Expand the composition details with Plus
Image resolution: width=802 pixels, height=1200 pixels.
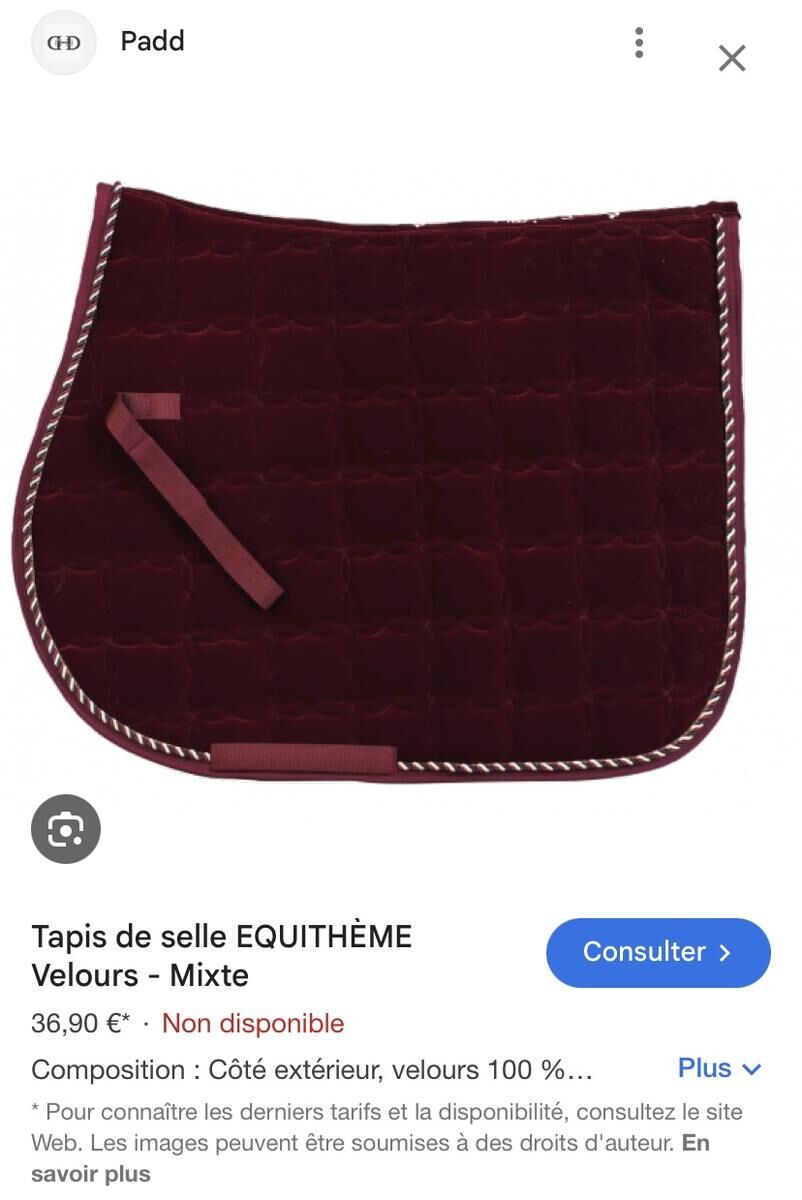point(719,1068)
